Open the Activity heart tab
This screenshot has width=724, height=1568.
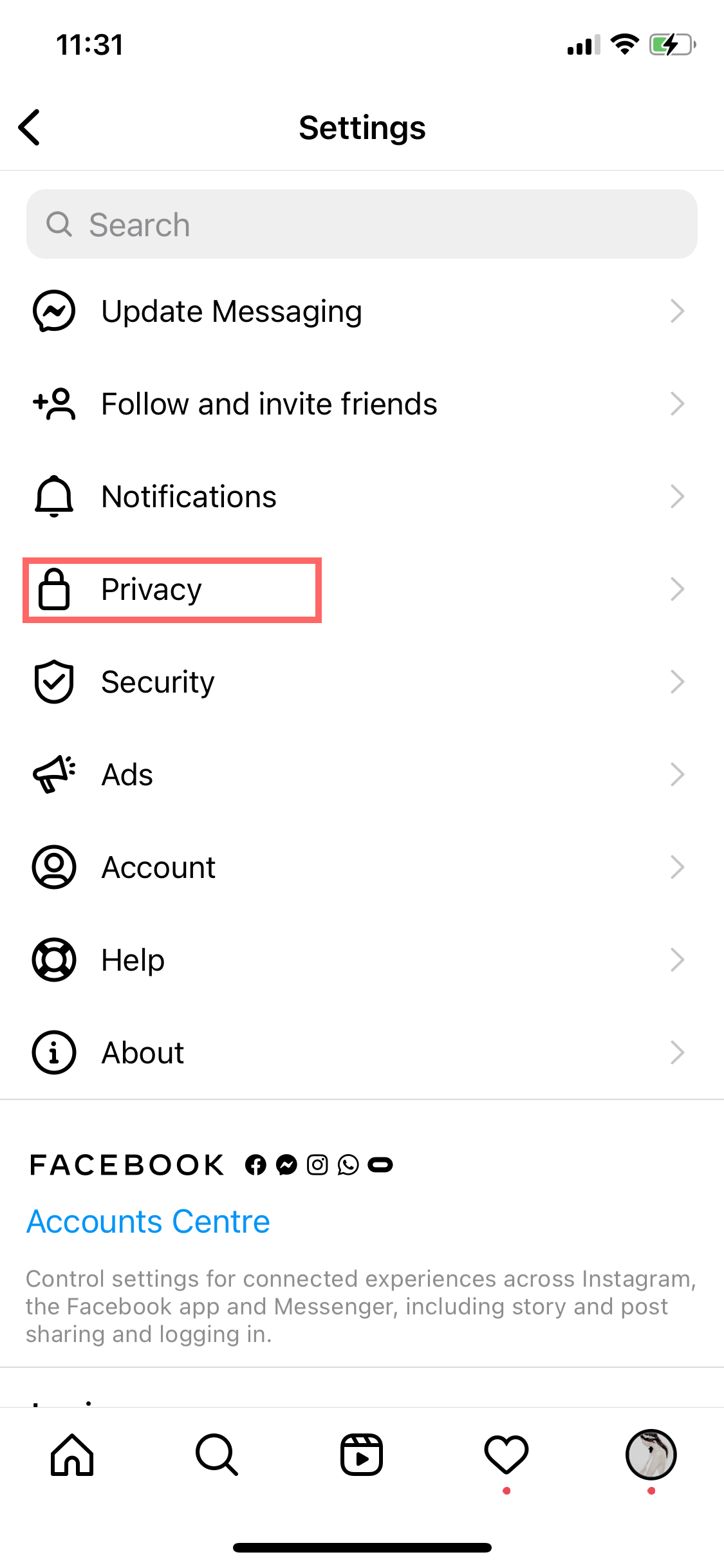[506, 1455]
